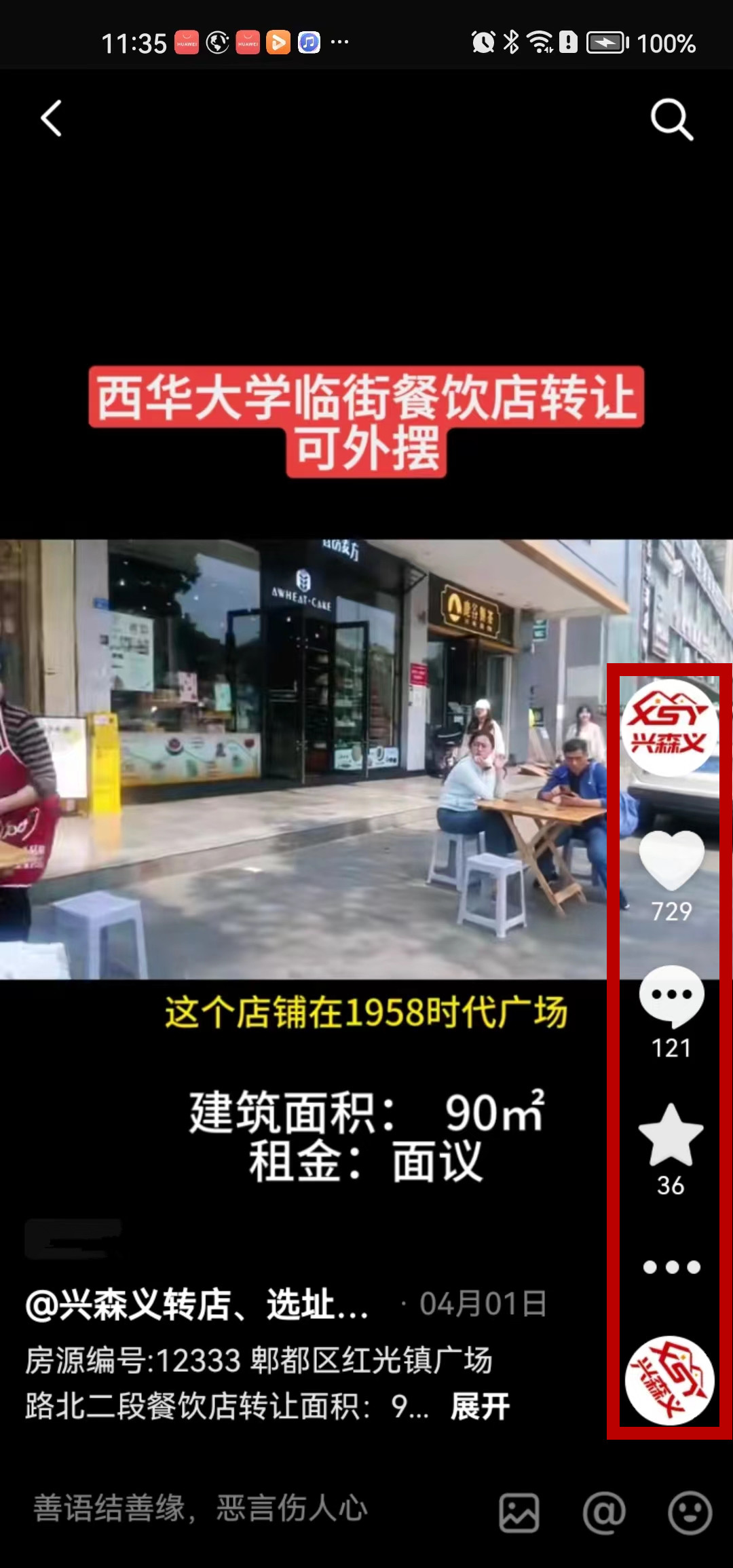Image resolution: width=733 pixels, height=1568 pixels.
Task: Attach a picture to the comment
Action: pyautogui.click(x=519, y=1512)
